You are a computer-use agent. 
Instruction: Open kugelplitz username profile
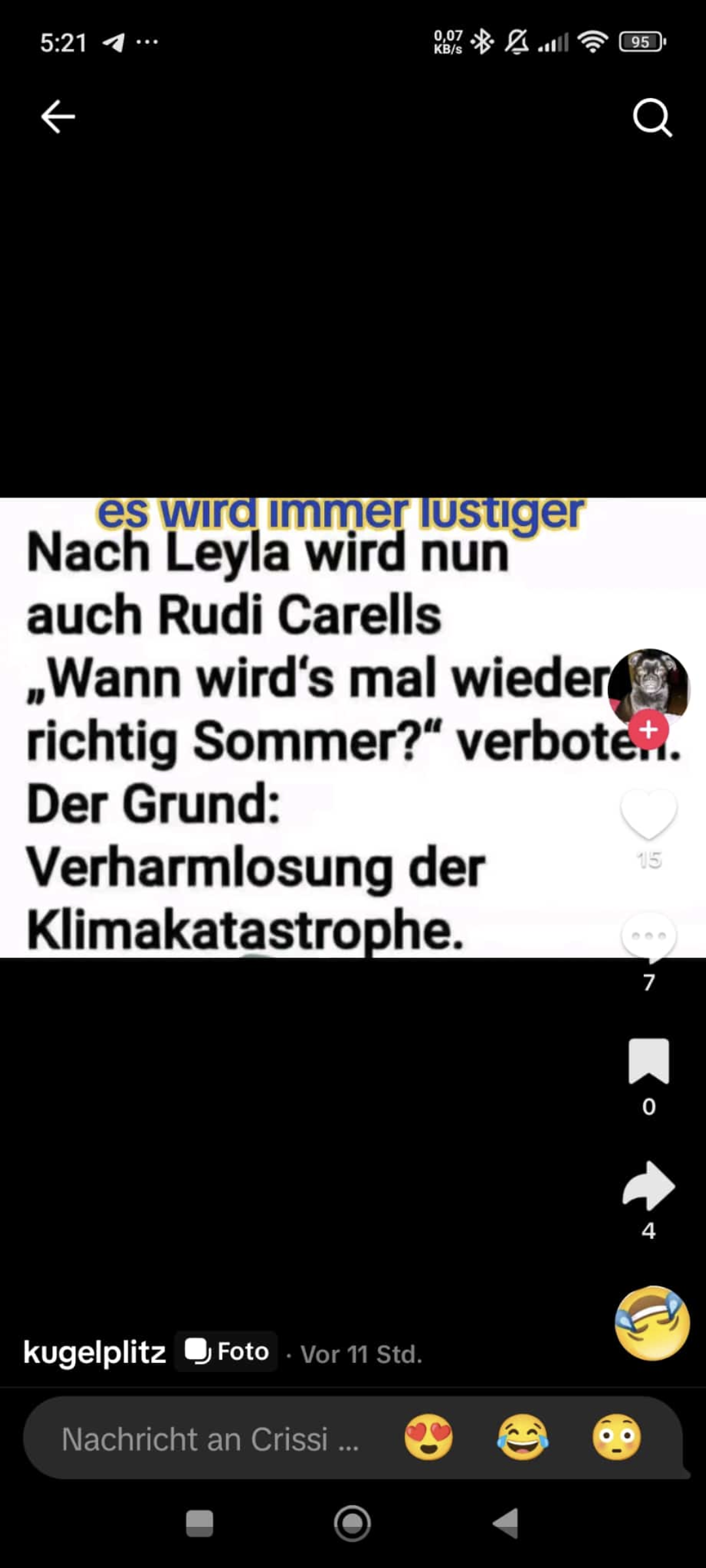(95, 1352)
